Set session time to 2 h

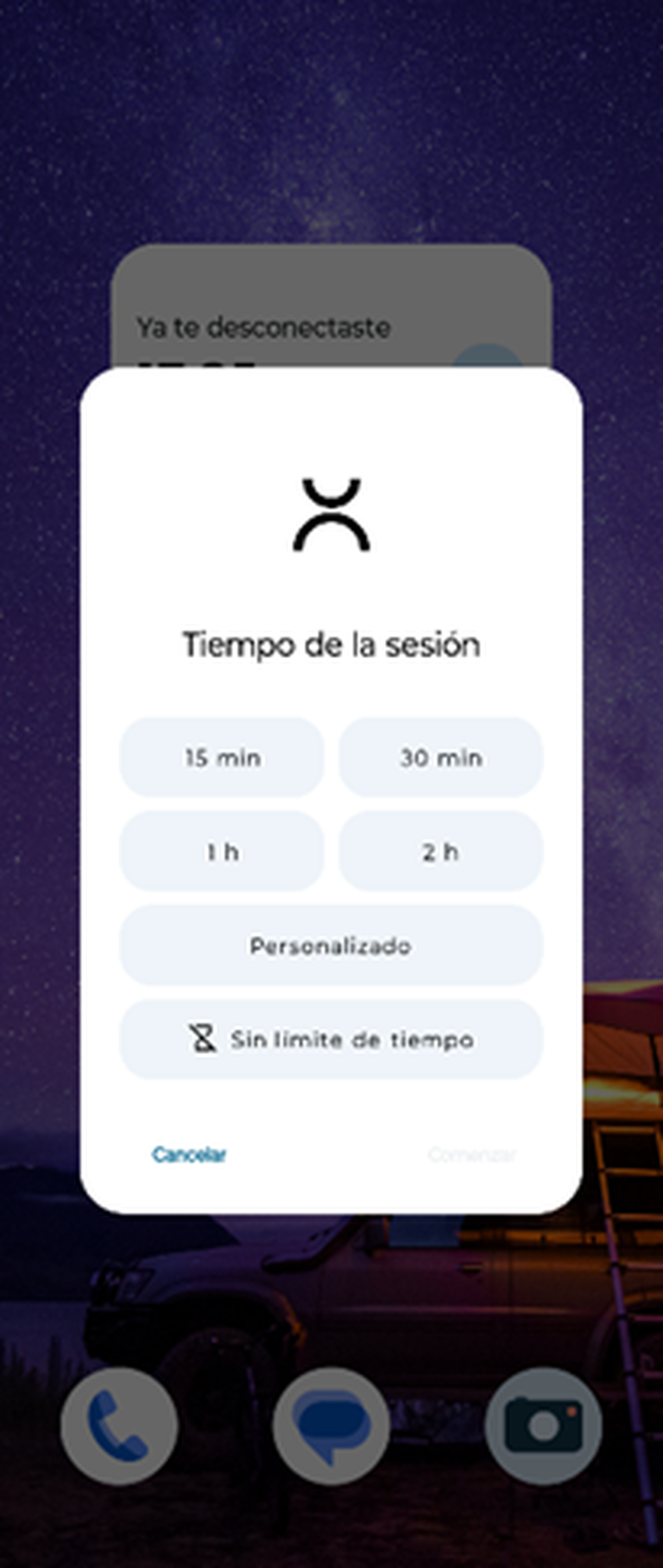[x=440, y=851]
